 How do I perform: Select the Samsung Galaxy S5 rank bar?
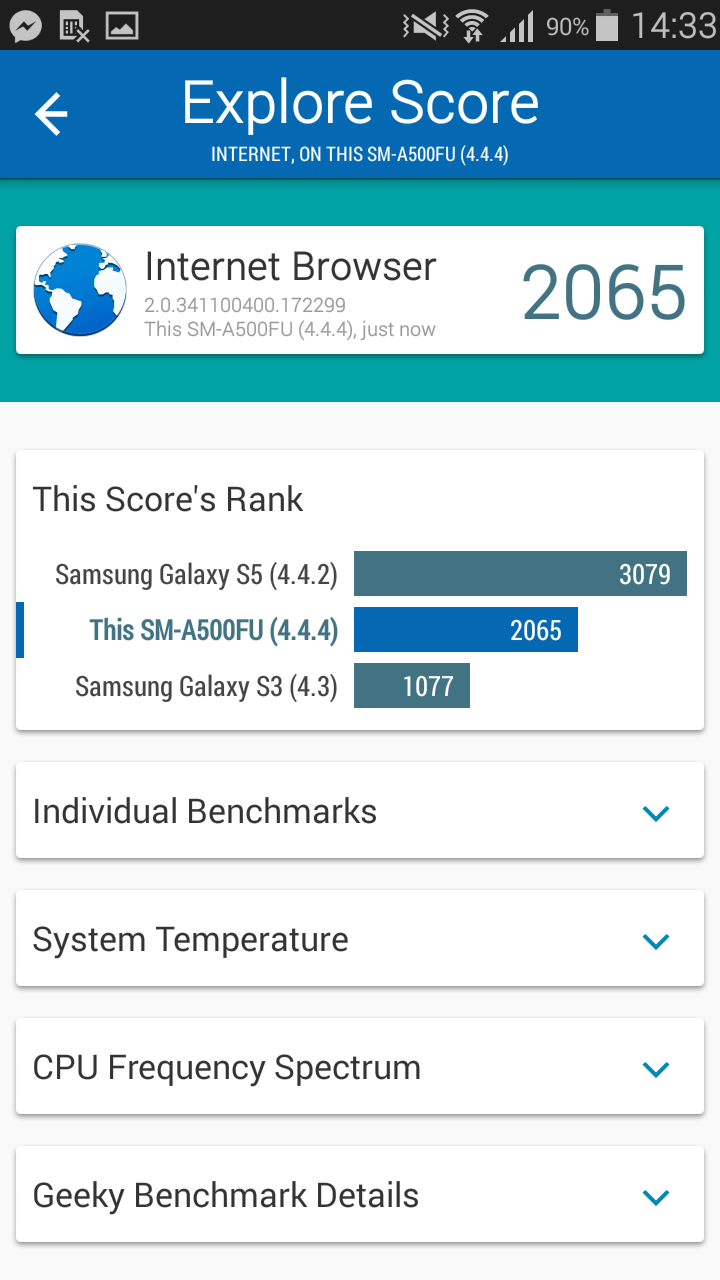point(520,574)
